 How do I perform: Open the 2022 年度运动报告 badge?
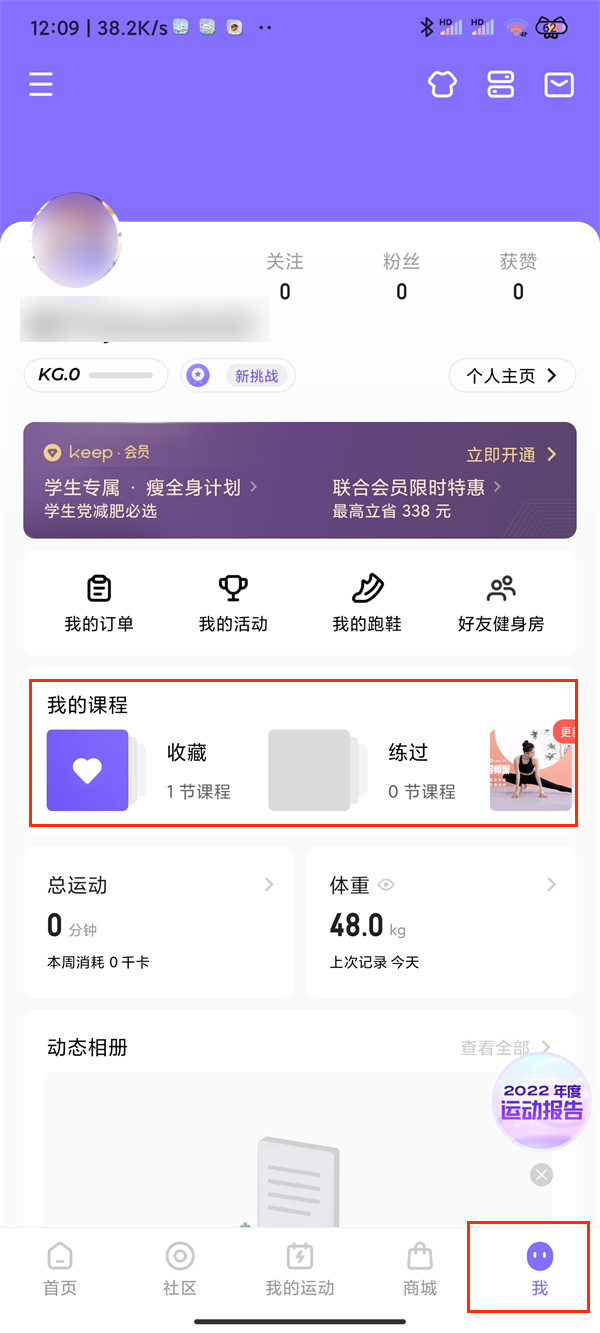(541, 1101)
